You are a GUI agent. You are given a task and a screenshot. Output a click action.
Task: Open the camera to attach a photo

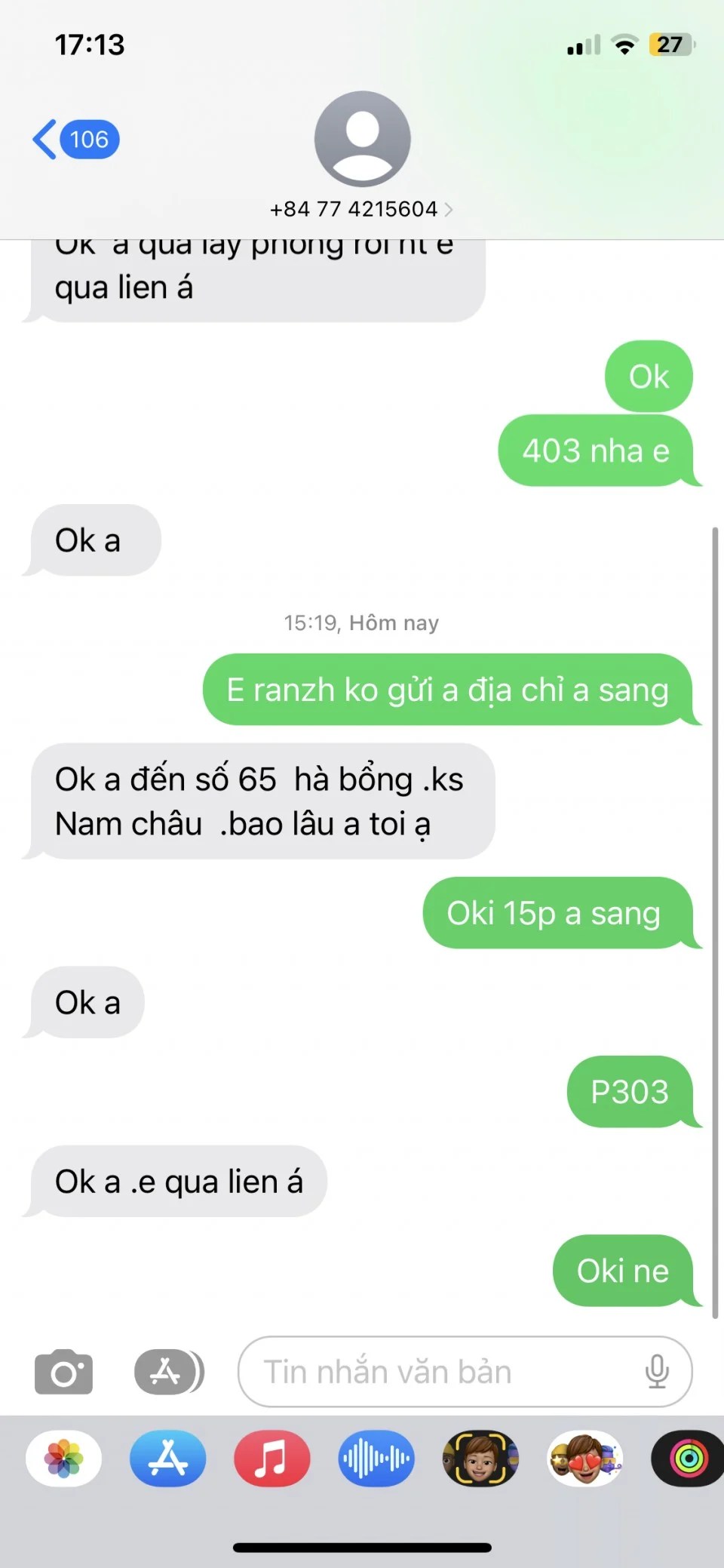[x=64, y=1372]
